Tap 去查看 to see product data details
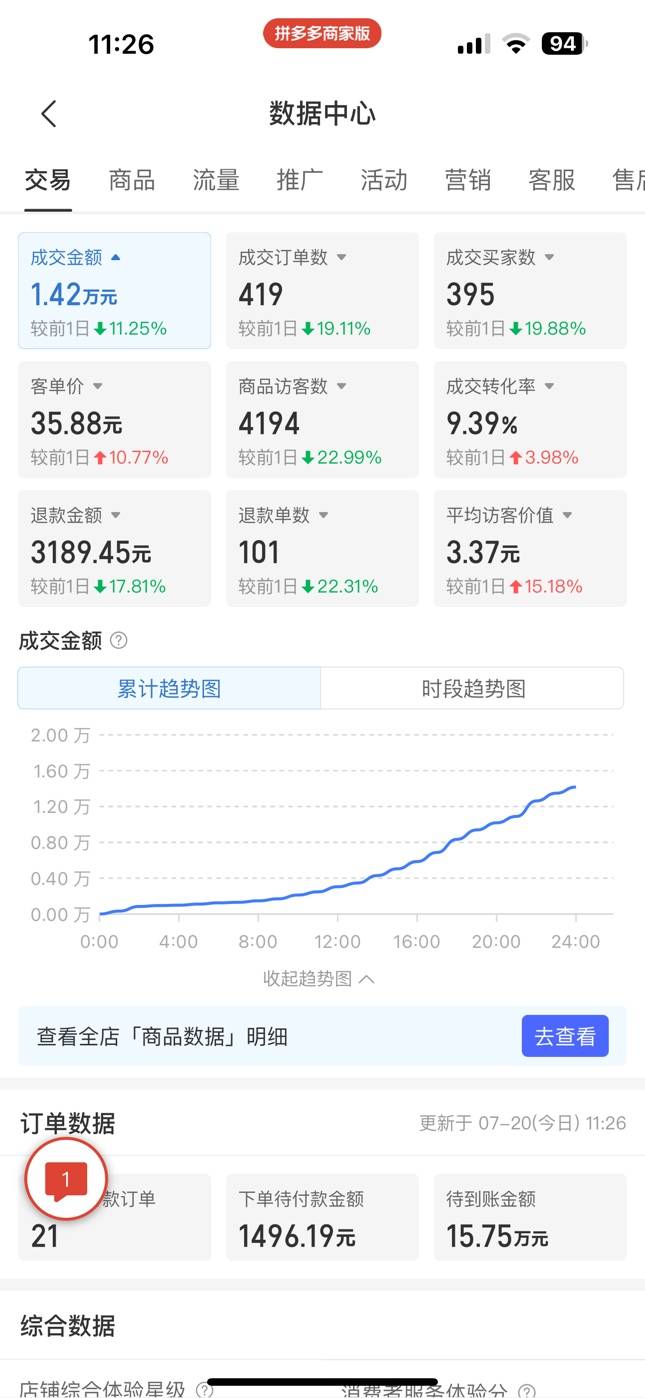The height and width of the screenshot is (1398, 645). [x=565, y=1037]
